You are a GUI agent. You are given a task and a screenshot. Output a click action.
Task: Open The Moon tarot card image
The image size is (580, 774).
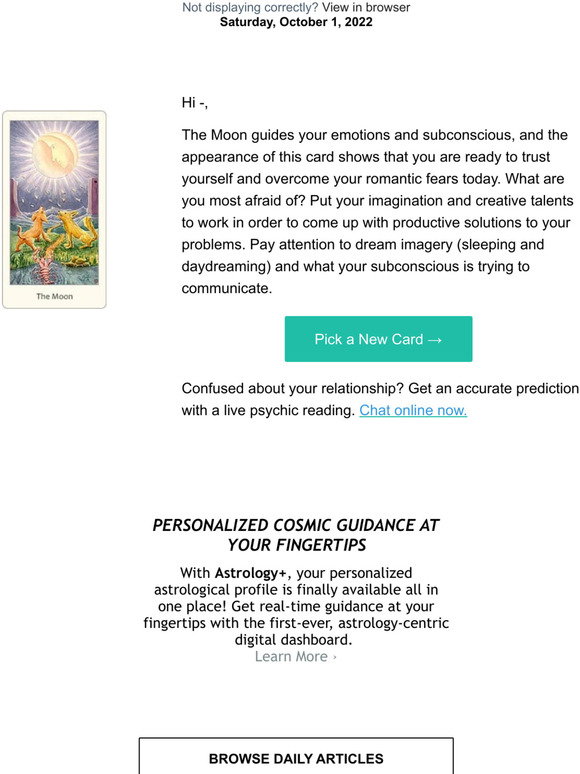click(x=54, y=210)
